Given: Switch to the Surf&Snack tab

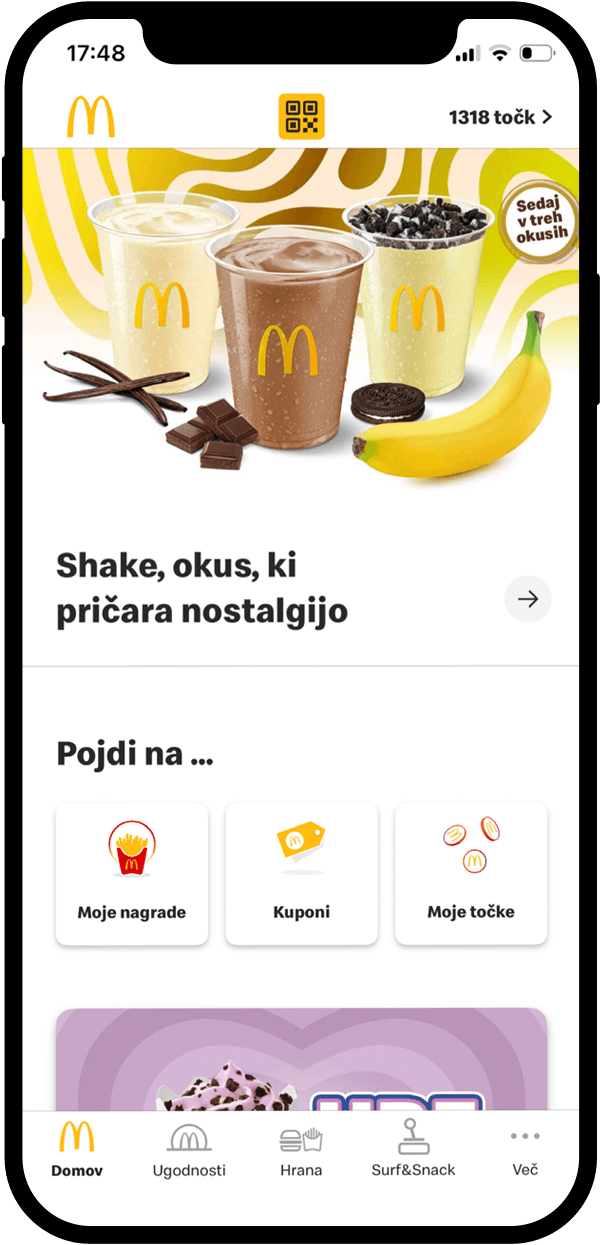Looking at the screenshot, I should click(x=413, y=1149).
